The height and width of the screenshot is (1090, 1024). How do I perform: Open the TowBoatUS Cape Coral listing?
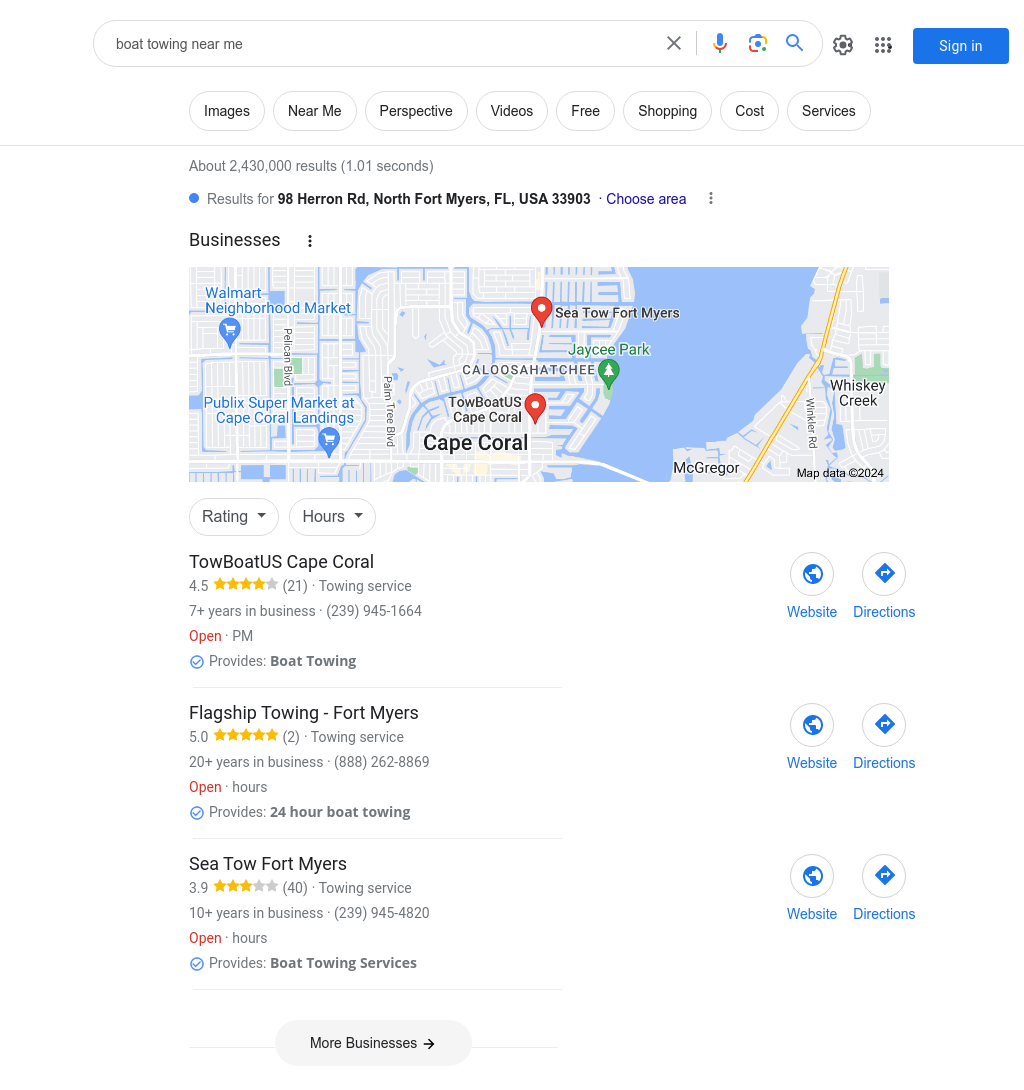(x=281, y=562)
